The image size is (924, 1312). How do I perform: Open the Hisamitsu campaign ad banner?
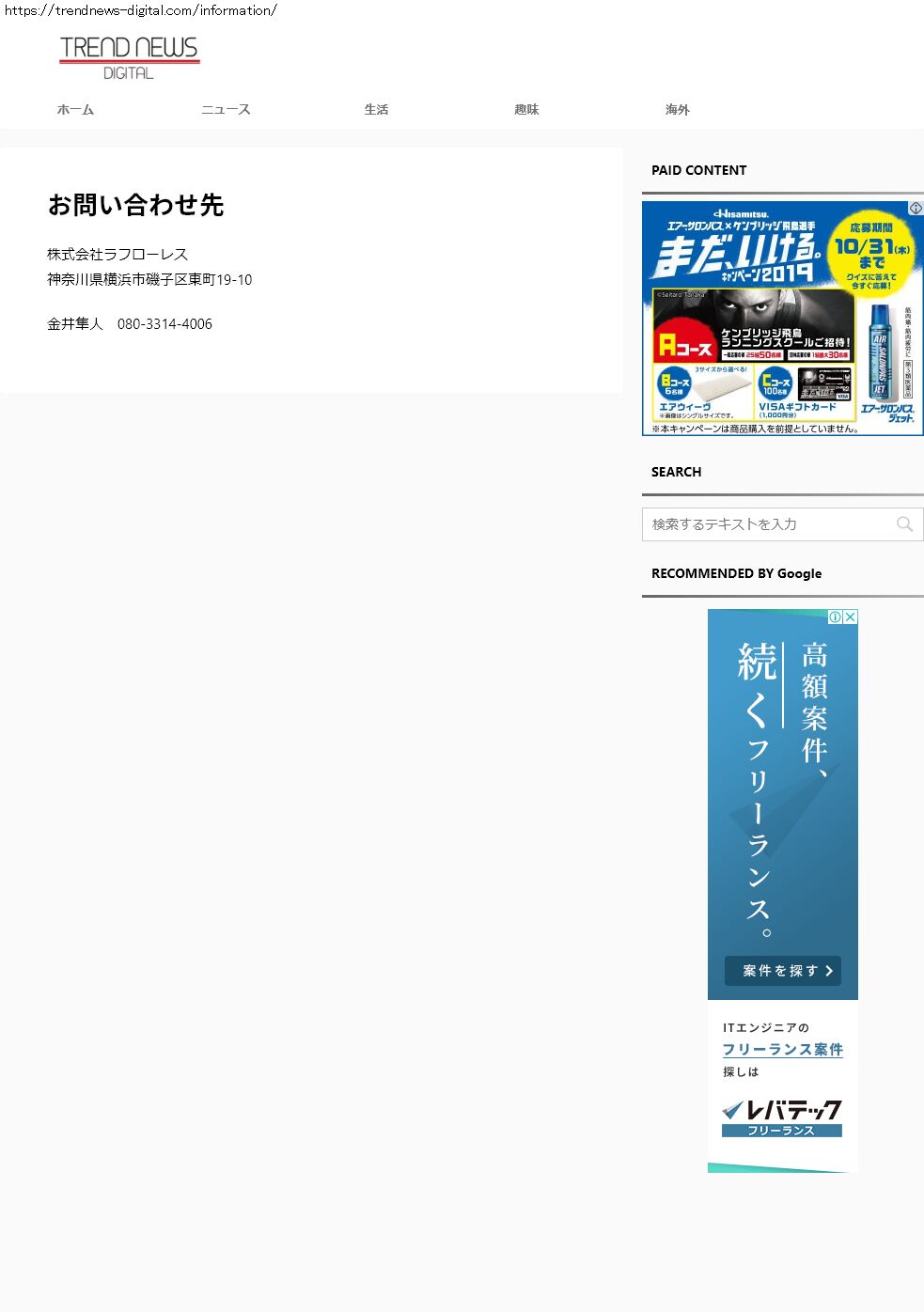771,320
